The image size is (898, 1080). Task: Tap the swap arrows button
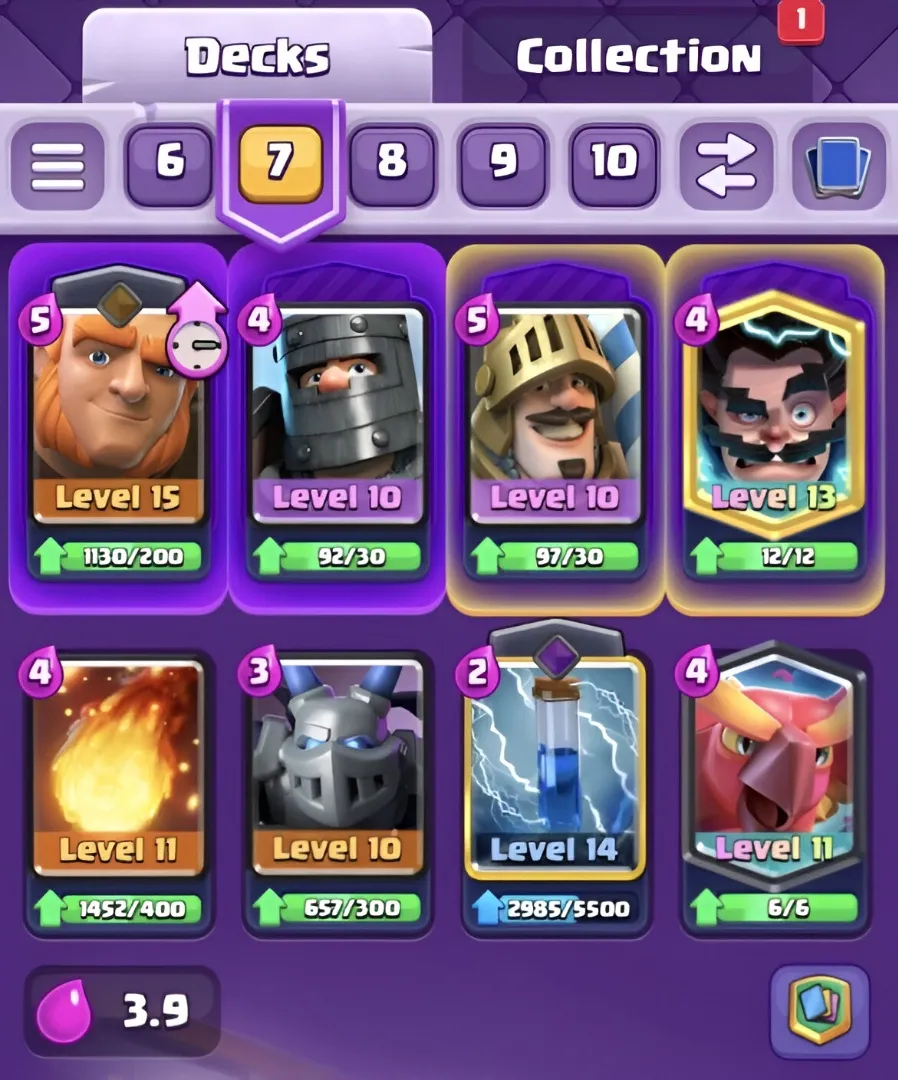coord(725,163)
